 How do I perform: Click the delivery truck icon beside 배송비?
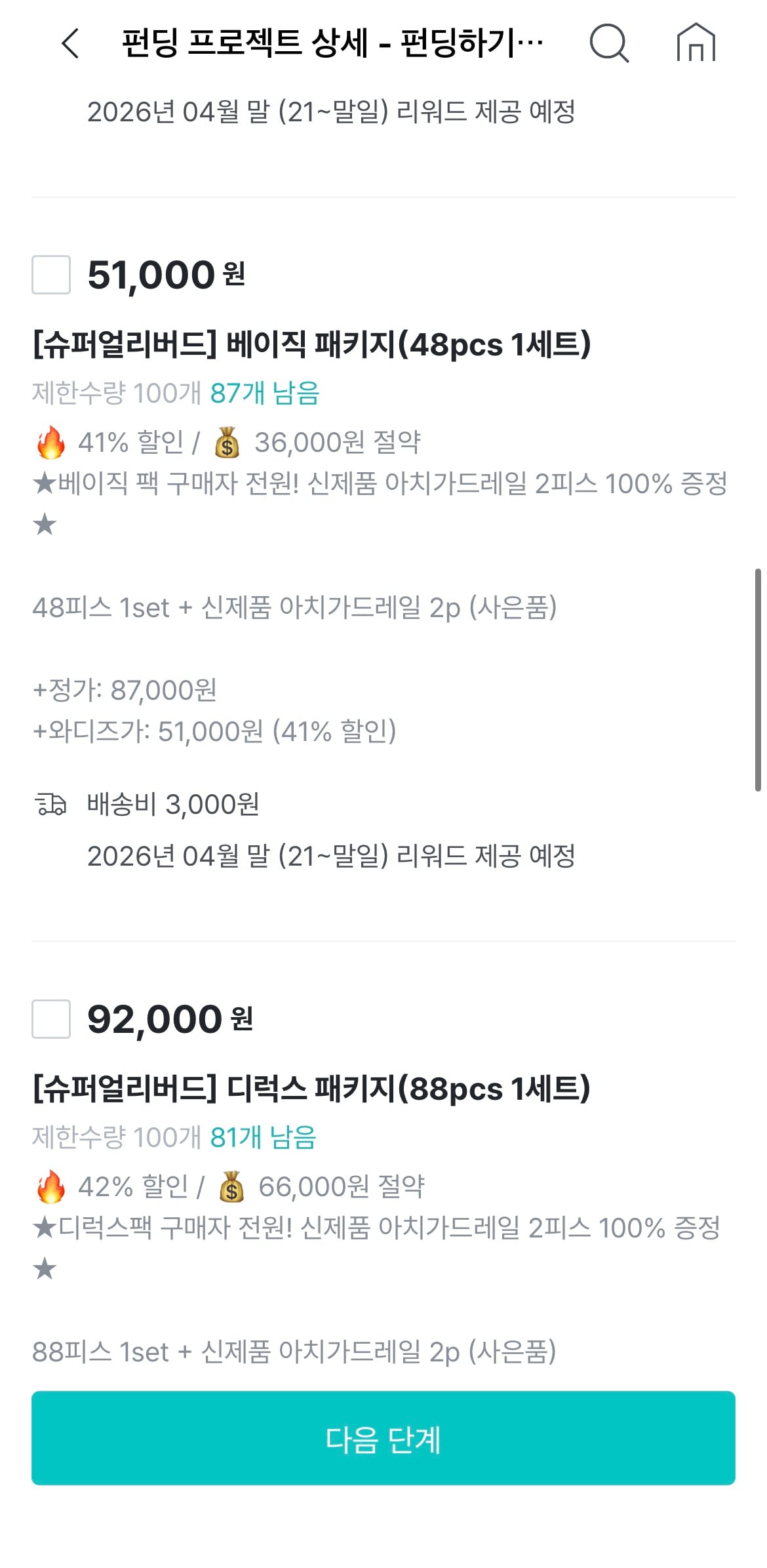pyautogui.click(x=51, y=805)
